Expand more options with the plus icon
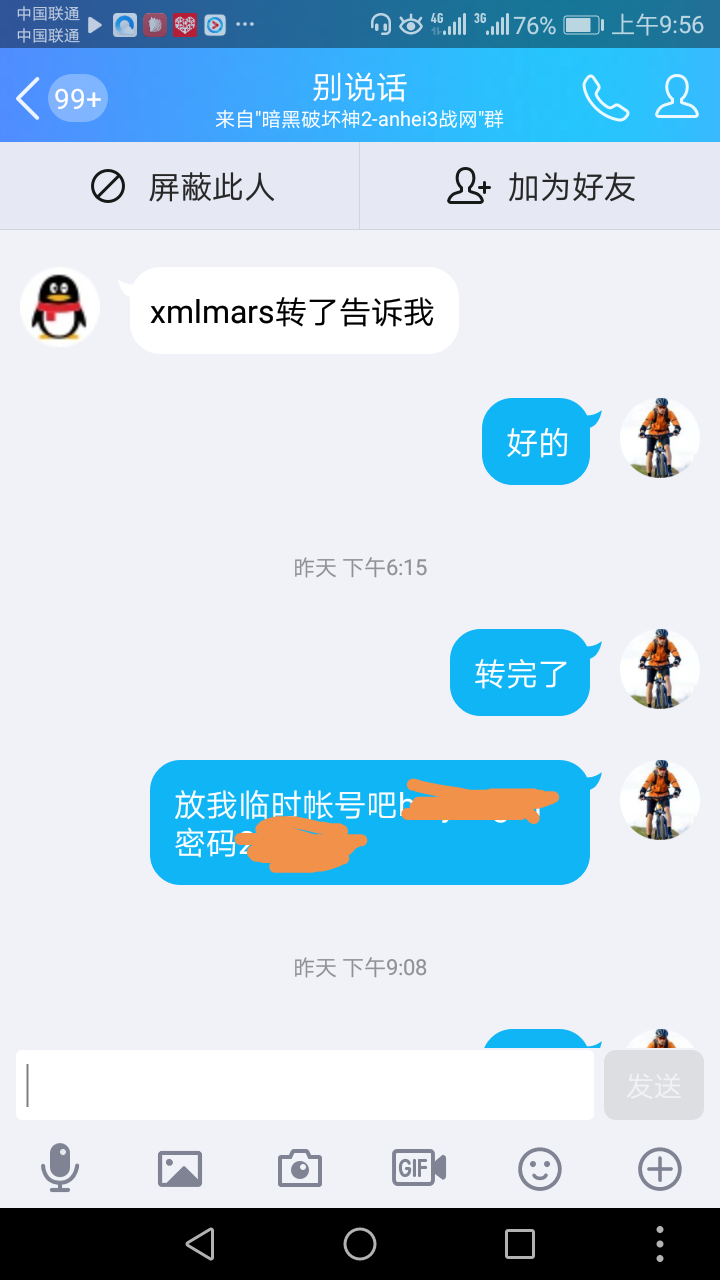Image resolution: width=720 pixels, height=1280 pixels. (660, 1168)
